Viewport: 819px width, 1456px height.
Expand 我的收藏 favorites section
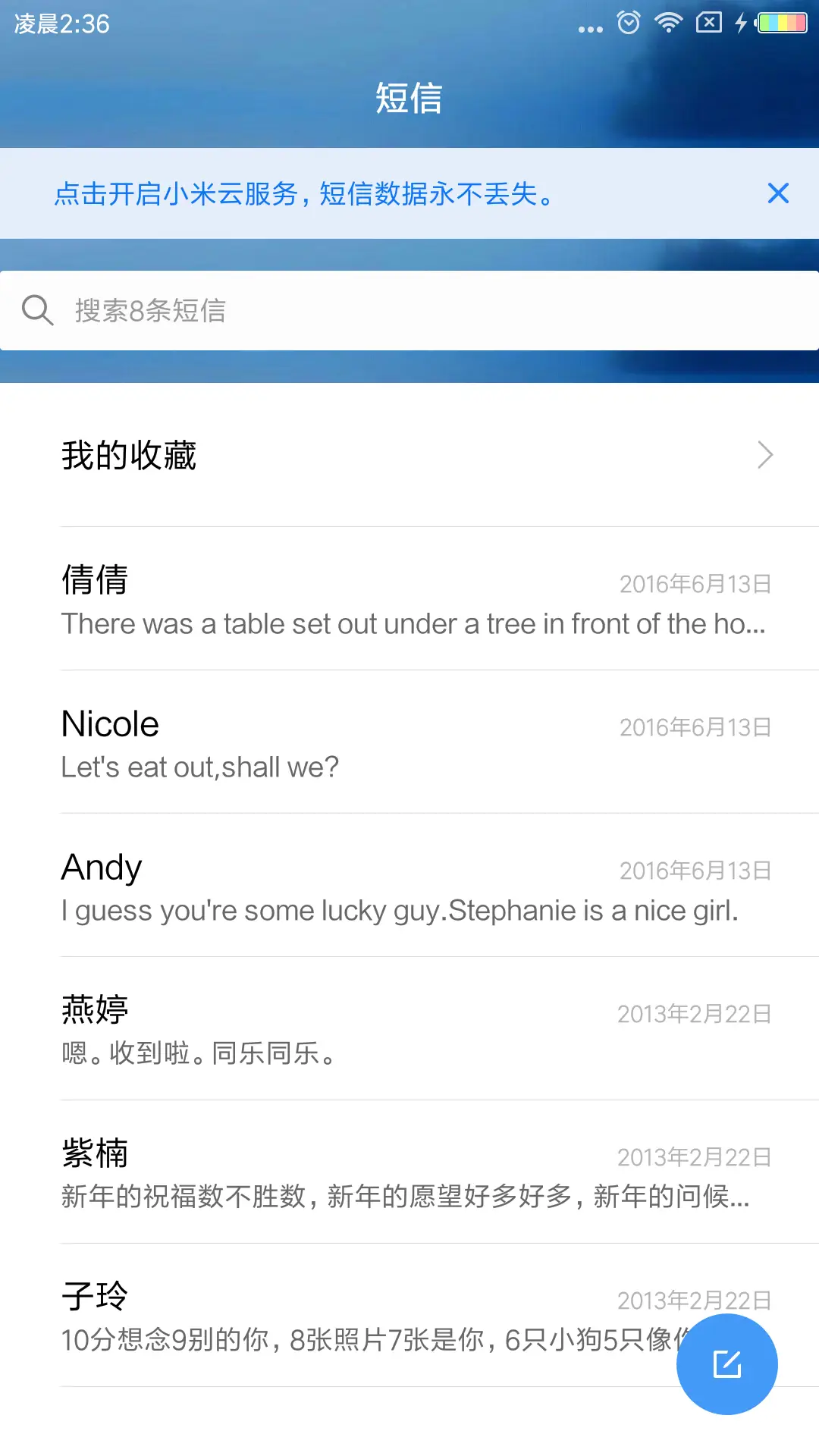click(x=129, y=455)
